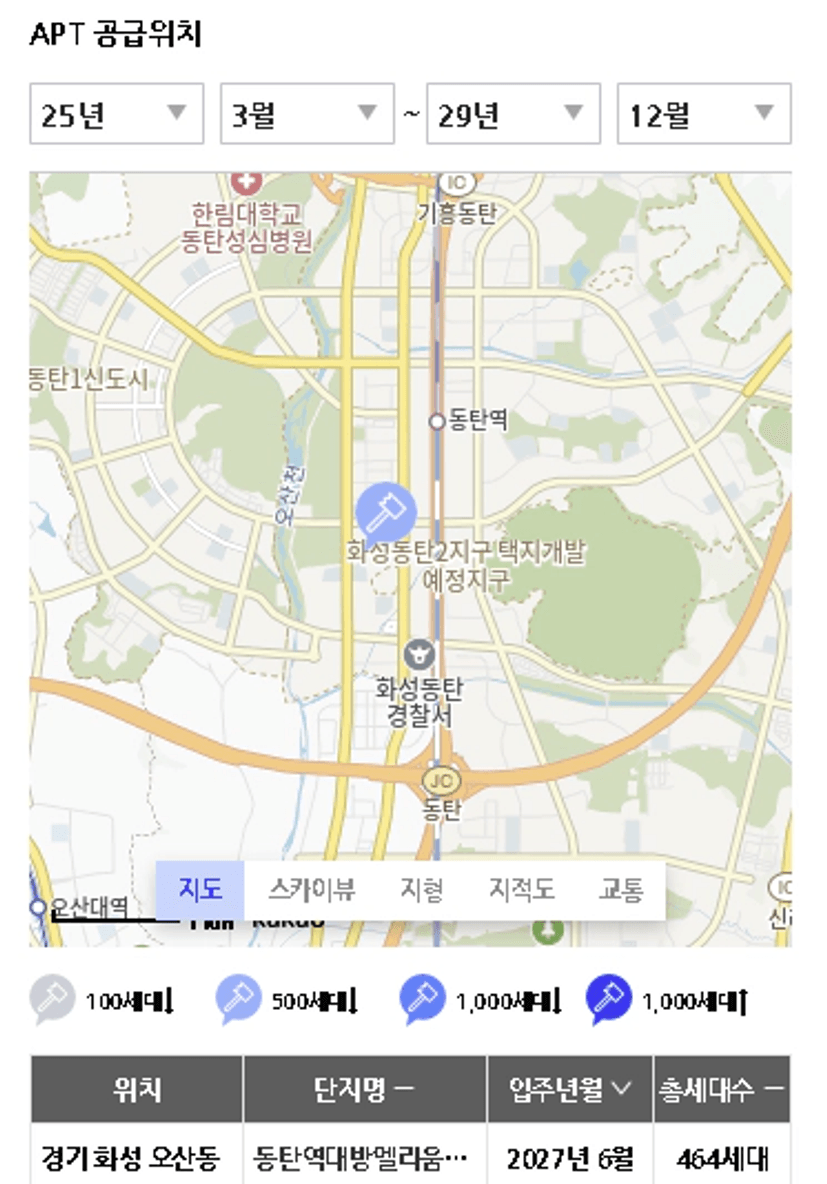Tap the apartment supply marker on map
This screenshot has height=1184, width=827.
(x=385, y=511)
